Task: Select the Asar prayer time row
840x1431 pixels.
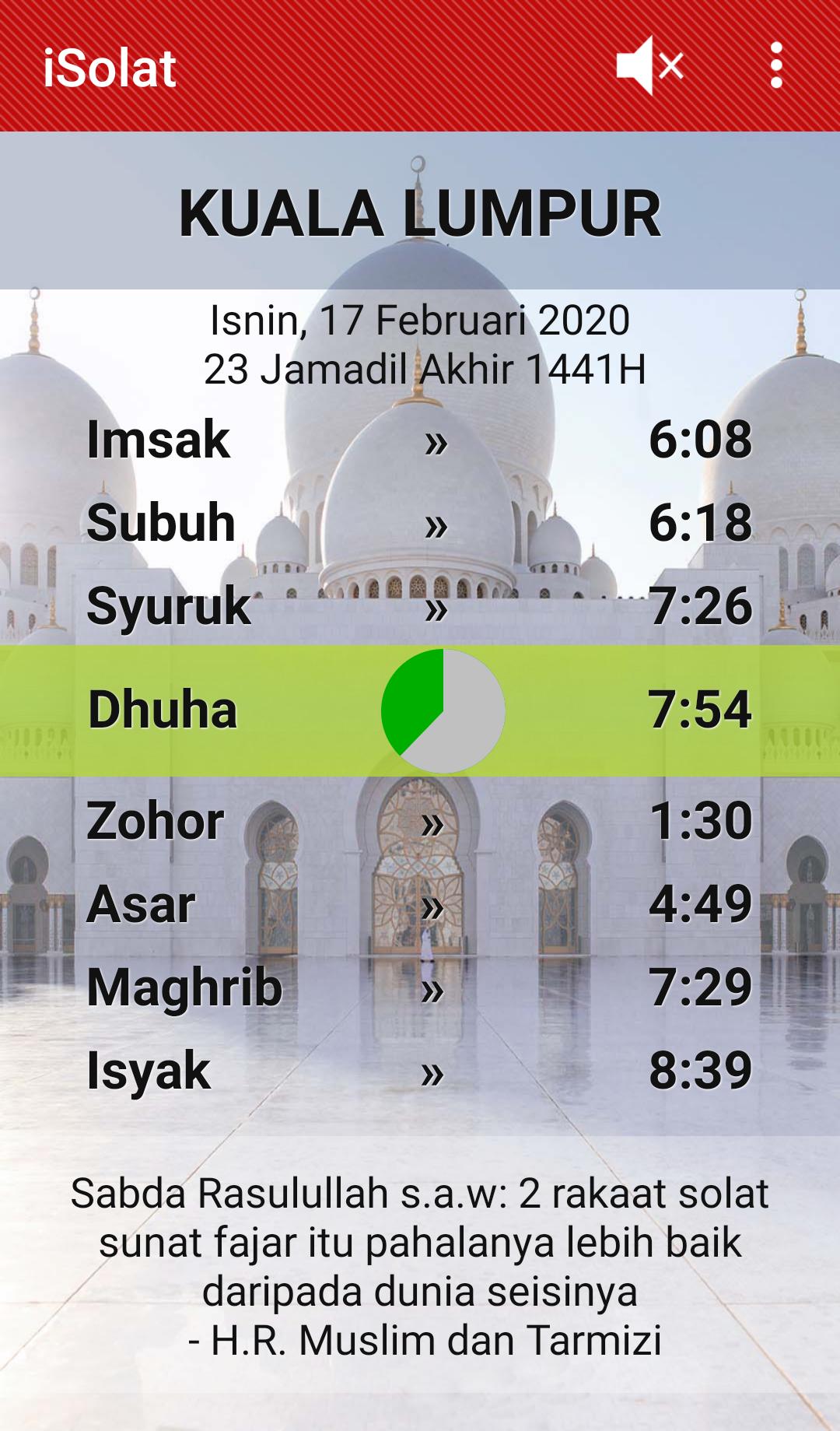Action: pyautogui.click(x=420, y=904)
